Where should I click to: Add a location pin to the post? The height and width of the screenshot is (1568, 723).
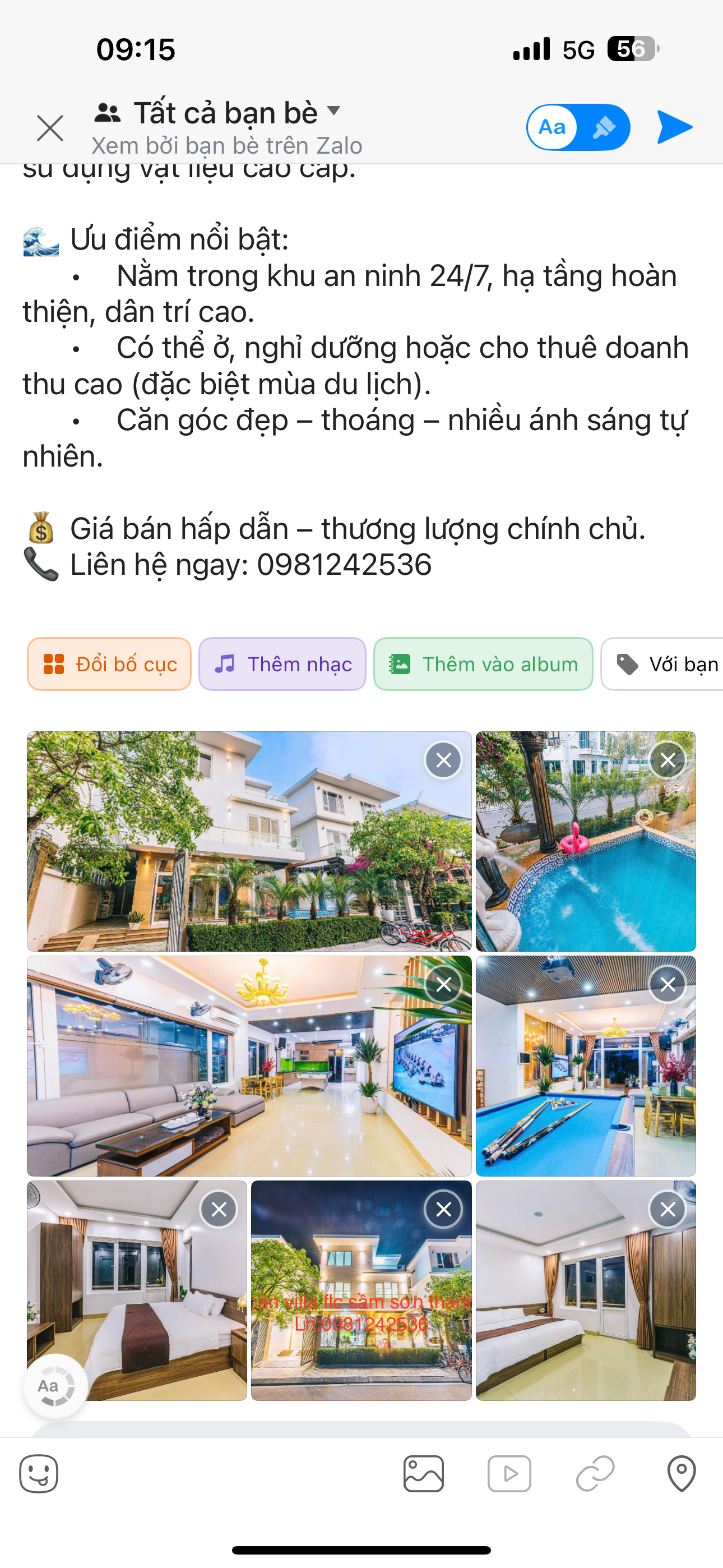(681, 1474)
